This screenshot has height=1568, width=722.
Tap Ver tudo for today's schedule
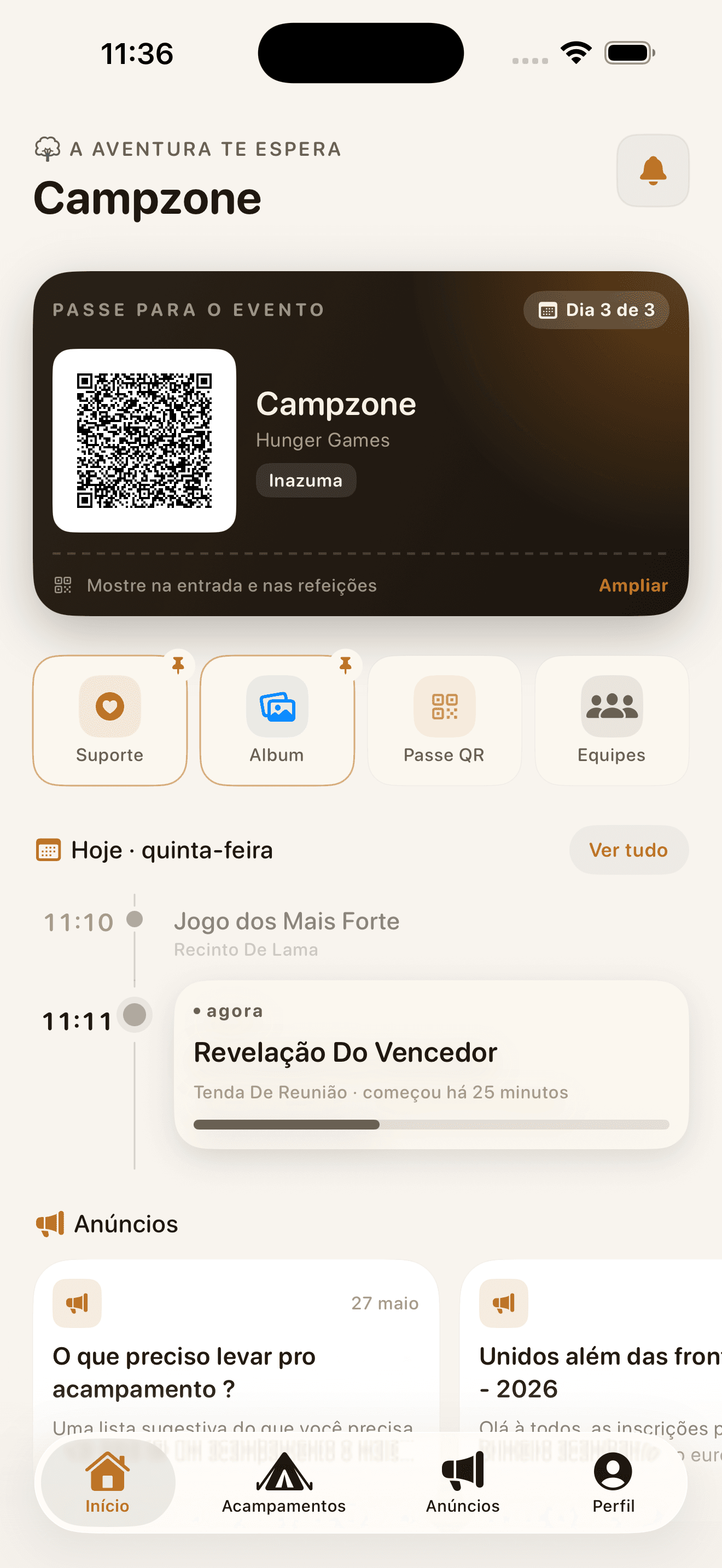coord(629,850)
